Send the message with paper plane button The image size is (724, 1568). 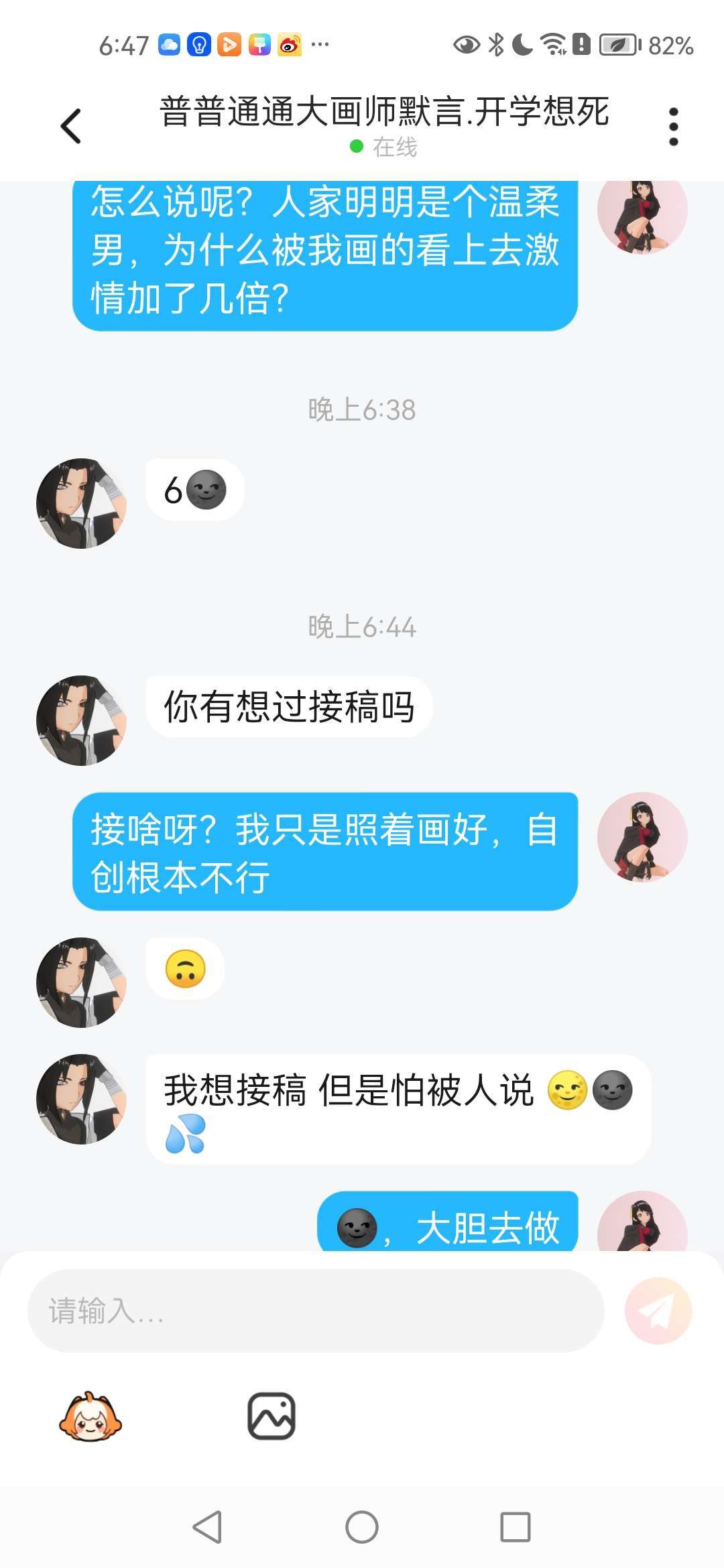[658, 1311]
